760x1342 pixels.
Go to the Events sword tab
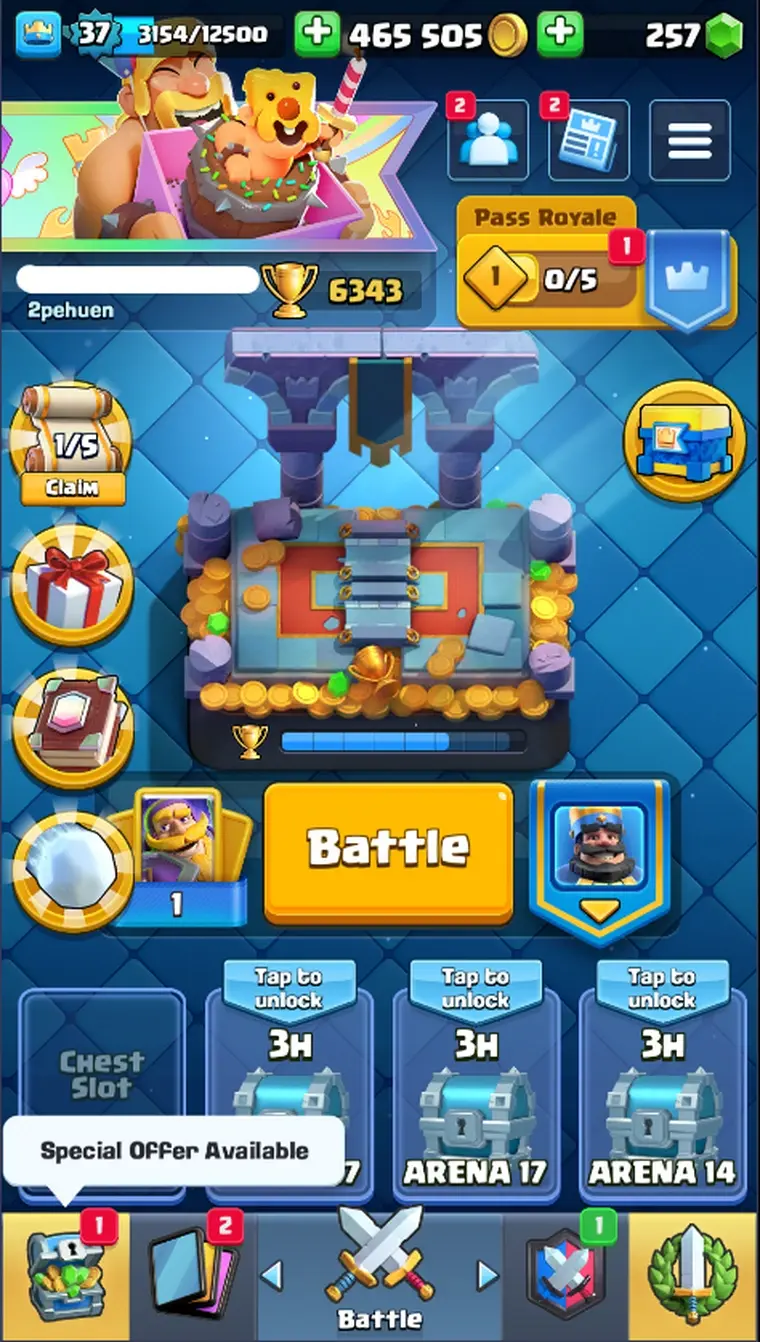693,1277
